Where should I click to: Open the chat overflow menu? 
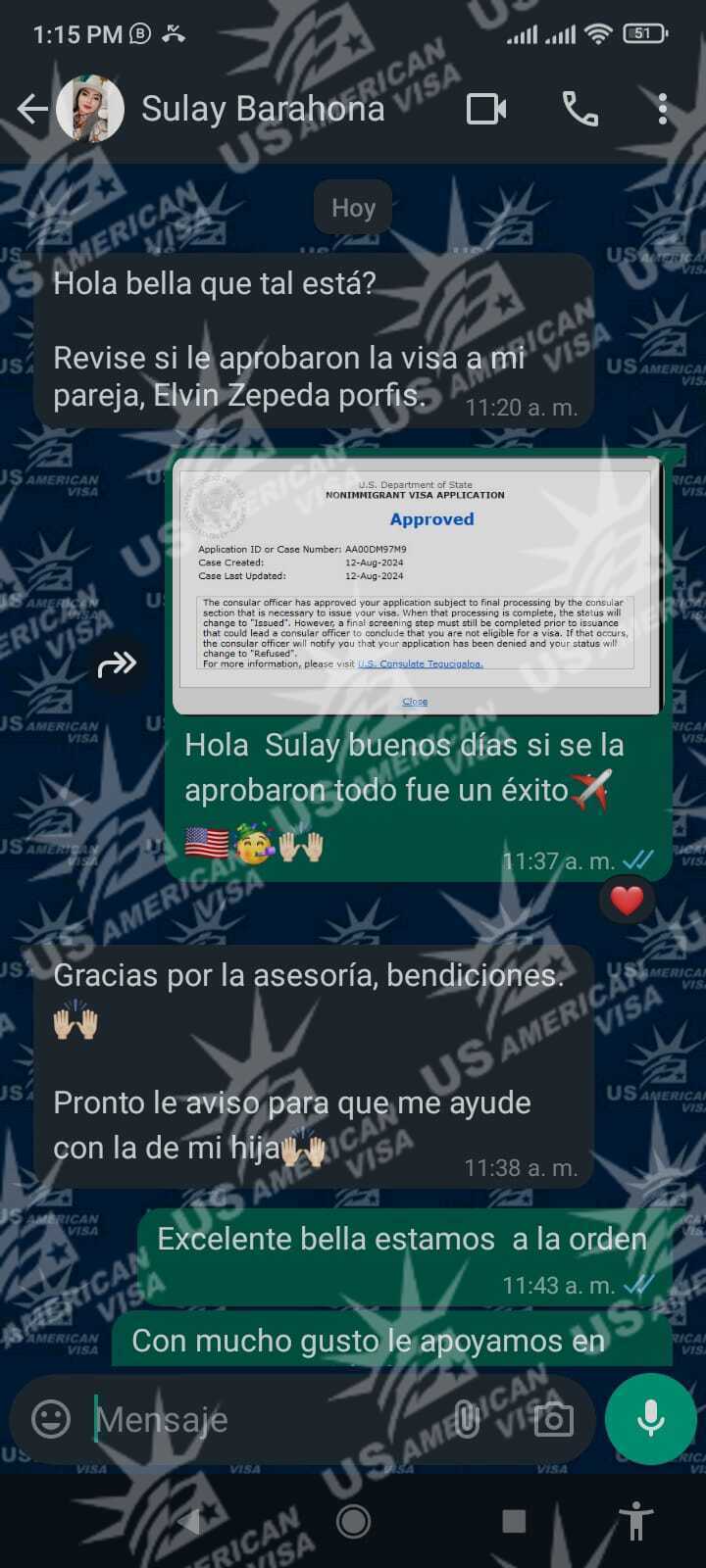[663, 109]
